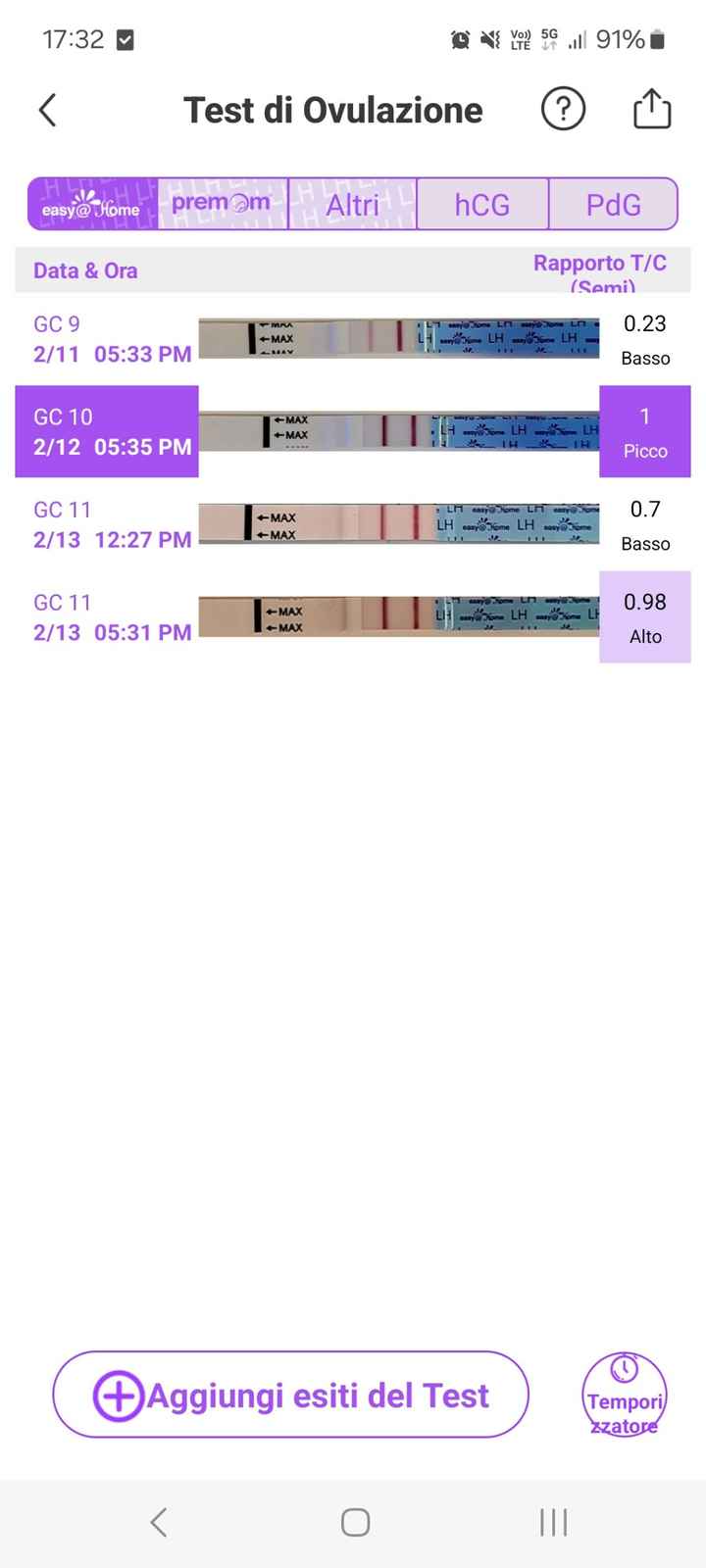Open the GC 10 Picco test result
706x1568 pixels.
click(353, 431)
